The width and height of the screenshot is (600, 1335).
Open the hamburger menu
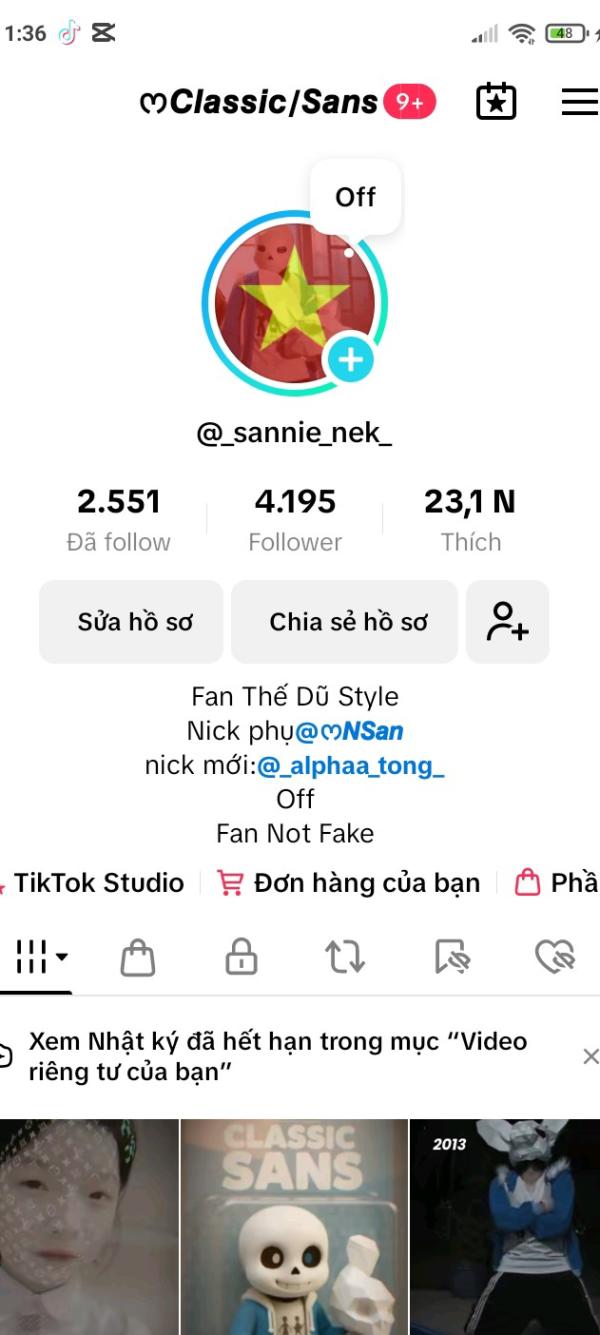(x=579, y=102)
